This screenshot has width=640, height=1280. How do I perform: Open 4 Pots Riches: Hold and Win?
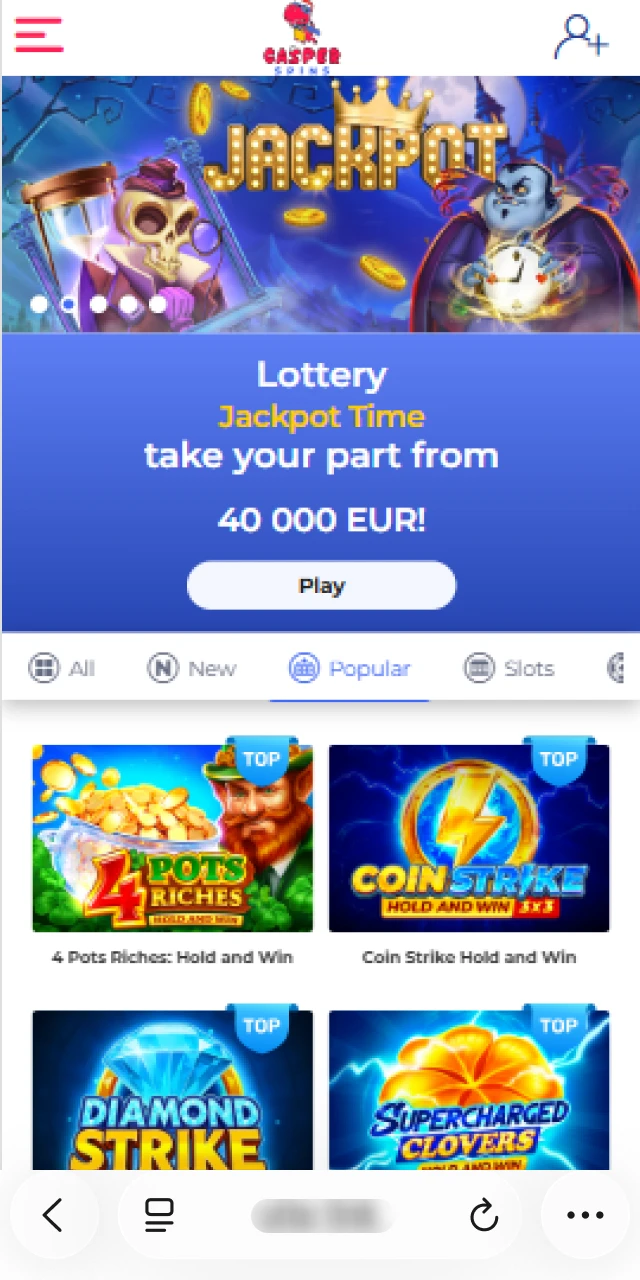pyautogui.click(x=172, y=838)
